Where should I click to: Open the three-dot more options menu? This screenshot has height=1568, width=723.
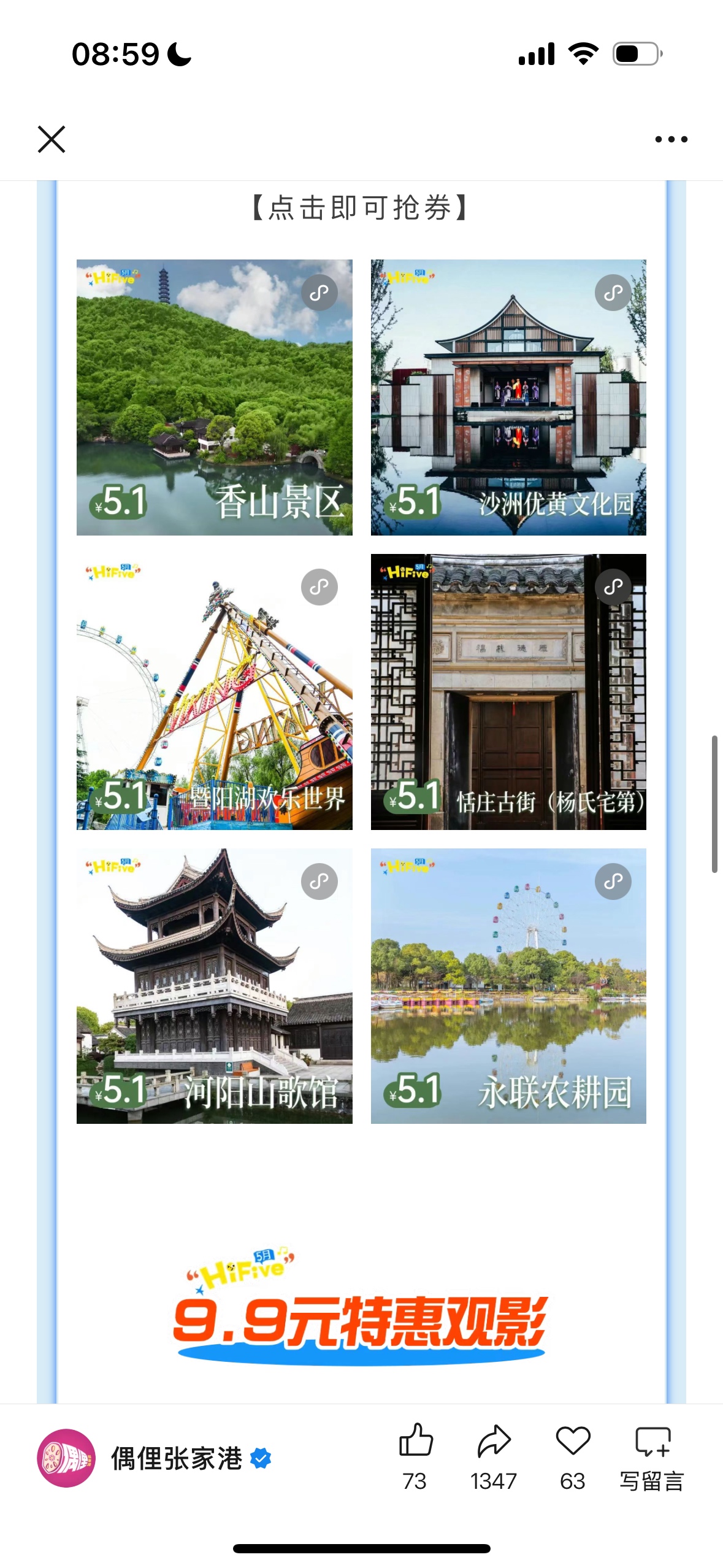pyautogui.click(x=671, y=139)
